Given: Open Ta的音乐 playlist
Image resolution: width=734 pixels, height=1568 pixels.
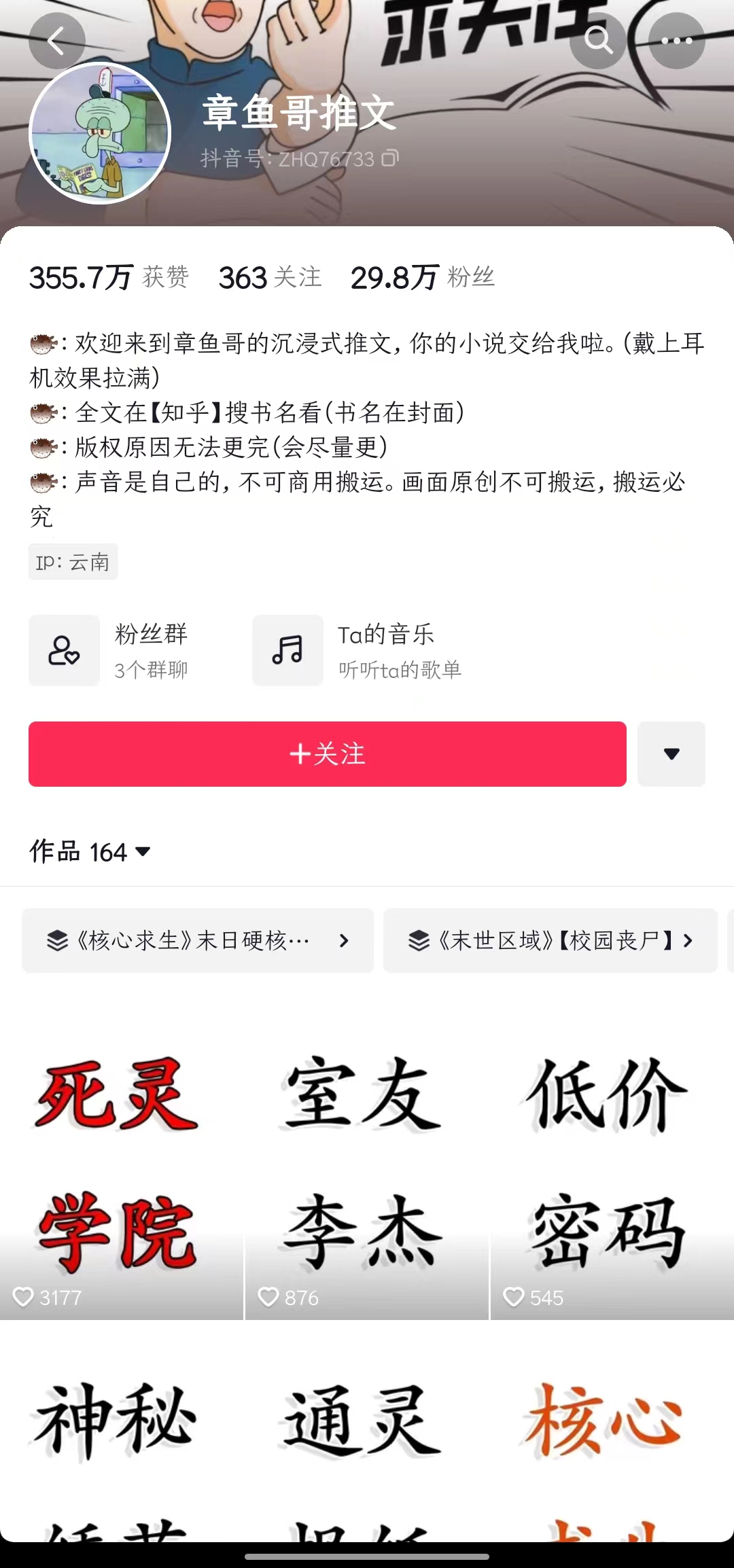Looking at the screenshot, I should pyautogui.click(x=357, y=650).
